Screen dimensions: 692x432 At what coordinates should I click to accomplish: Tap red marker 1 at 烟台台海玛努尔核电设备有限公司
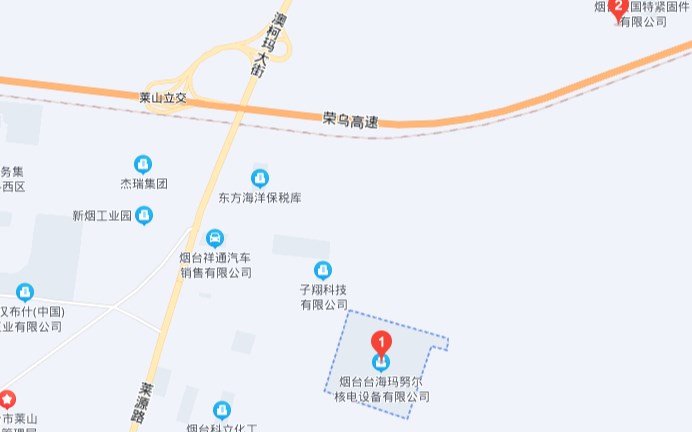(380, 343)
